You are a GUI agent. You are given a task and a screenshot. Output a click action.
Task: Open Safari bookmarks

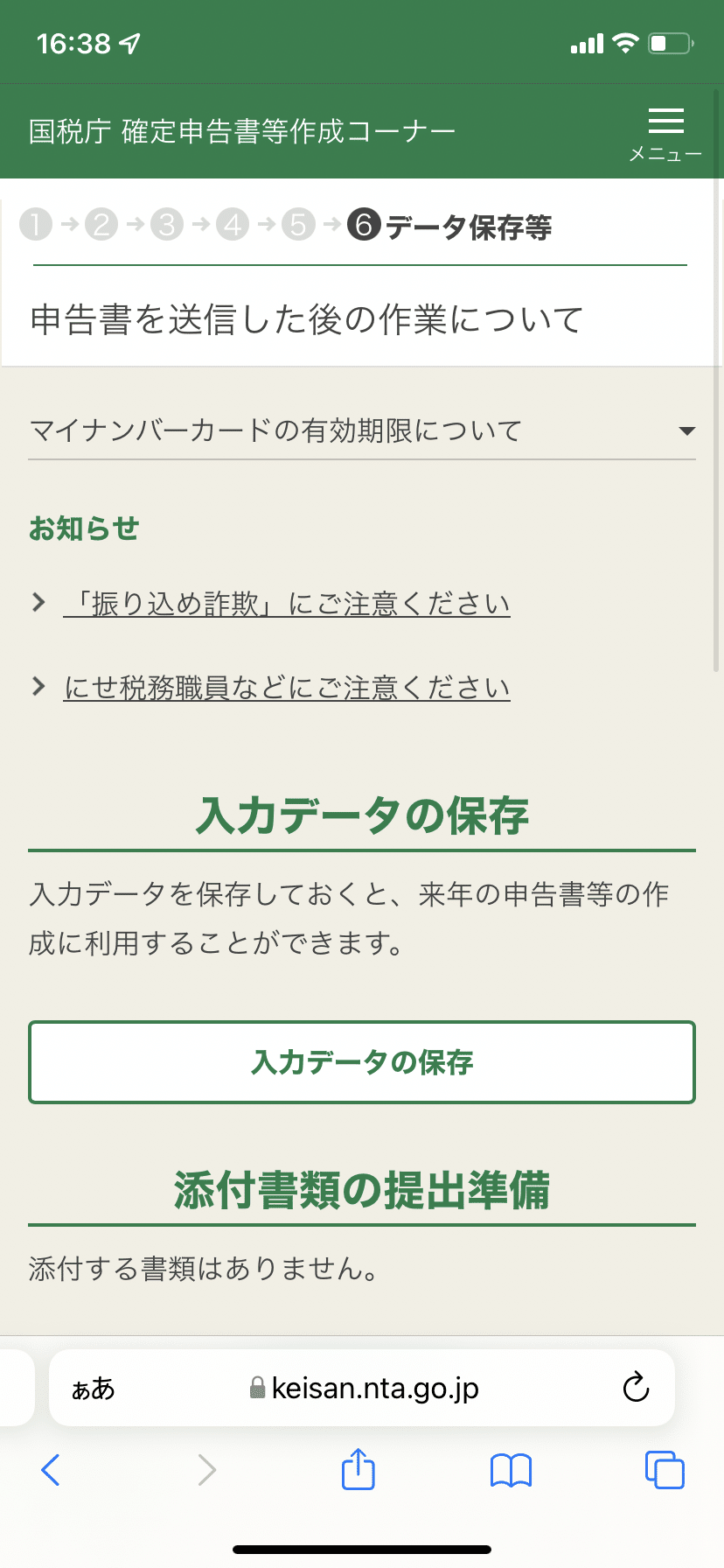tap(512, 1471)
